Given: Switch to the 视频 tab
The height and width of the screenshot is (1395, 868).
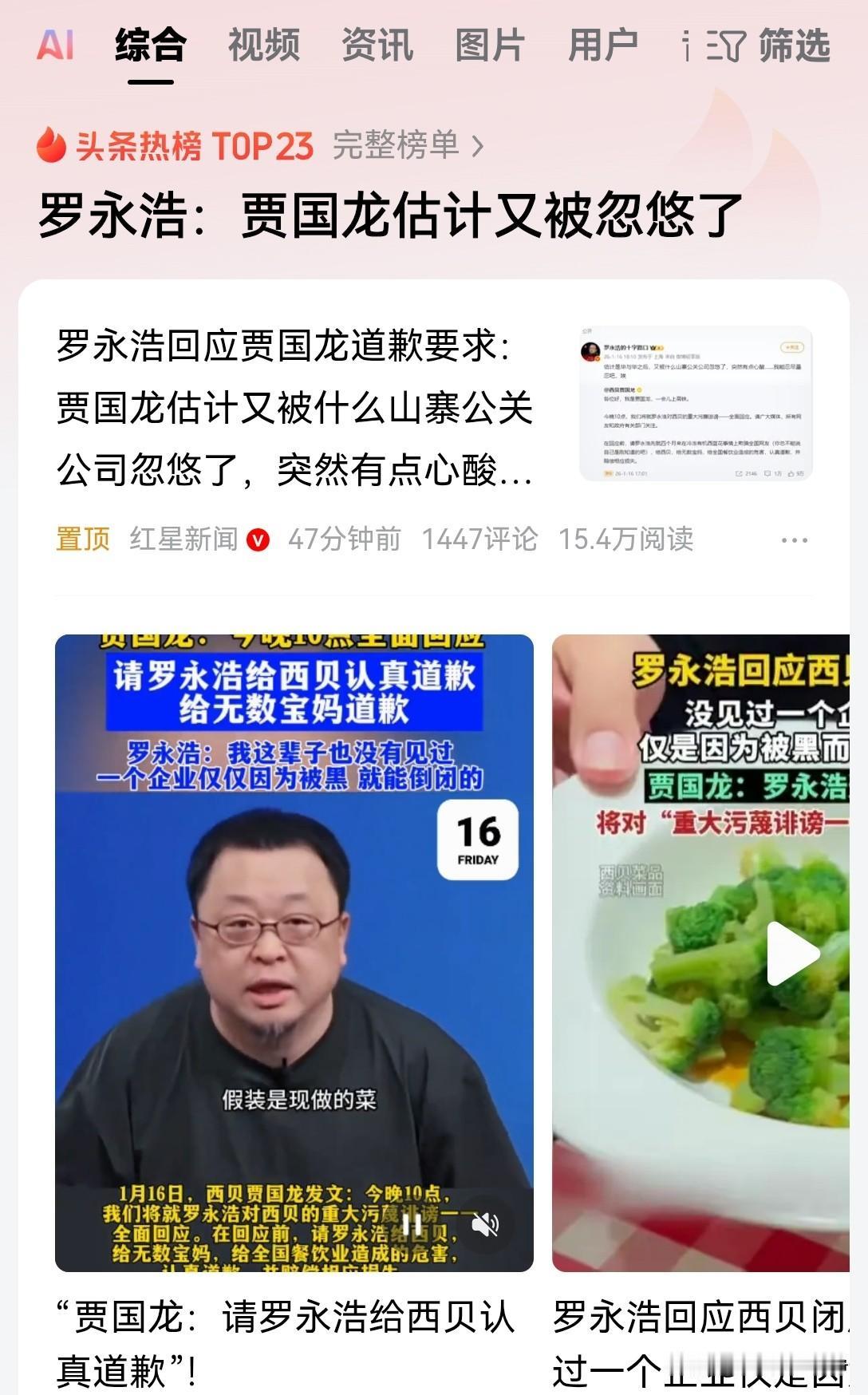Looking at the screenshot, I should pos(262,48).
